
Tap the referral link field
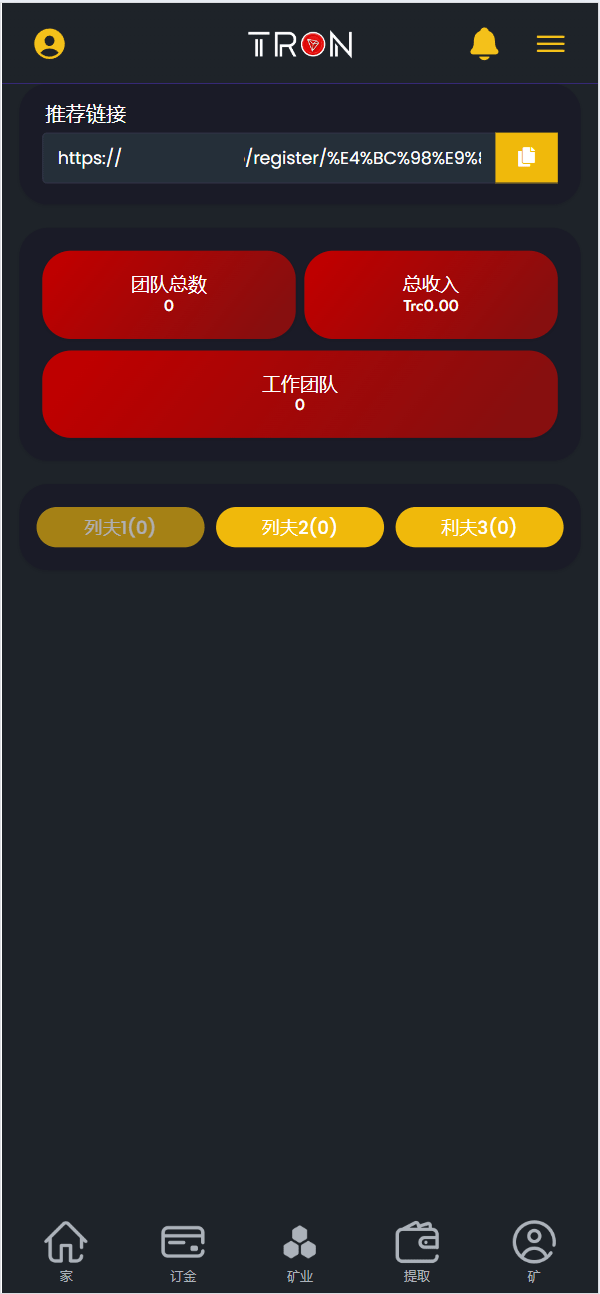tap(268, 158)
